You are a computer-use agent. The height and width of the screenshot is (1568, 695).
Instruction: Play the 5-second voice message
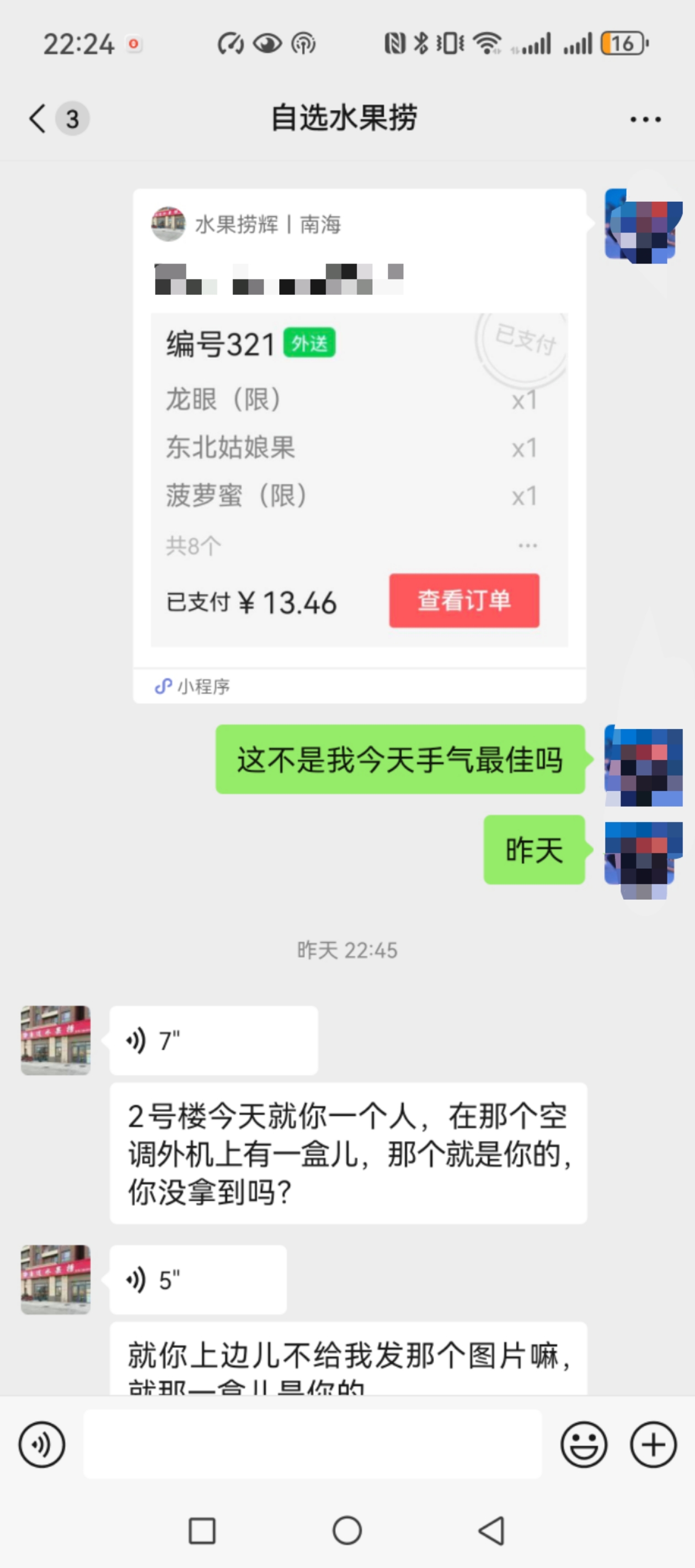[x=198, y=1280]
